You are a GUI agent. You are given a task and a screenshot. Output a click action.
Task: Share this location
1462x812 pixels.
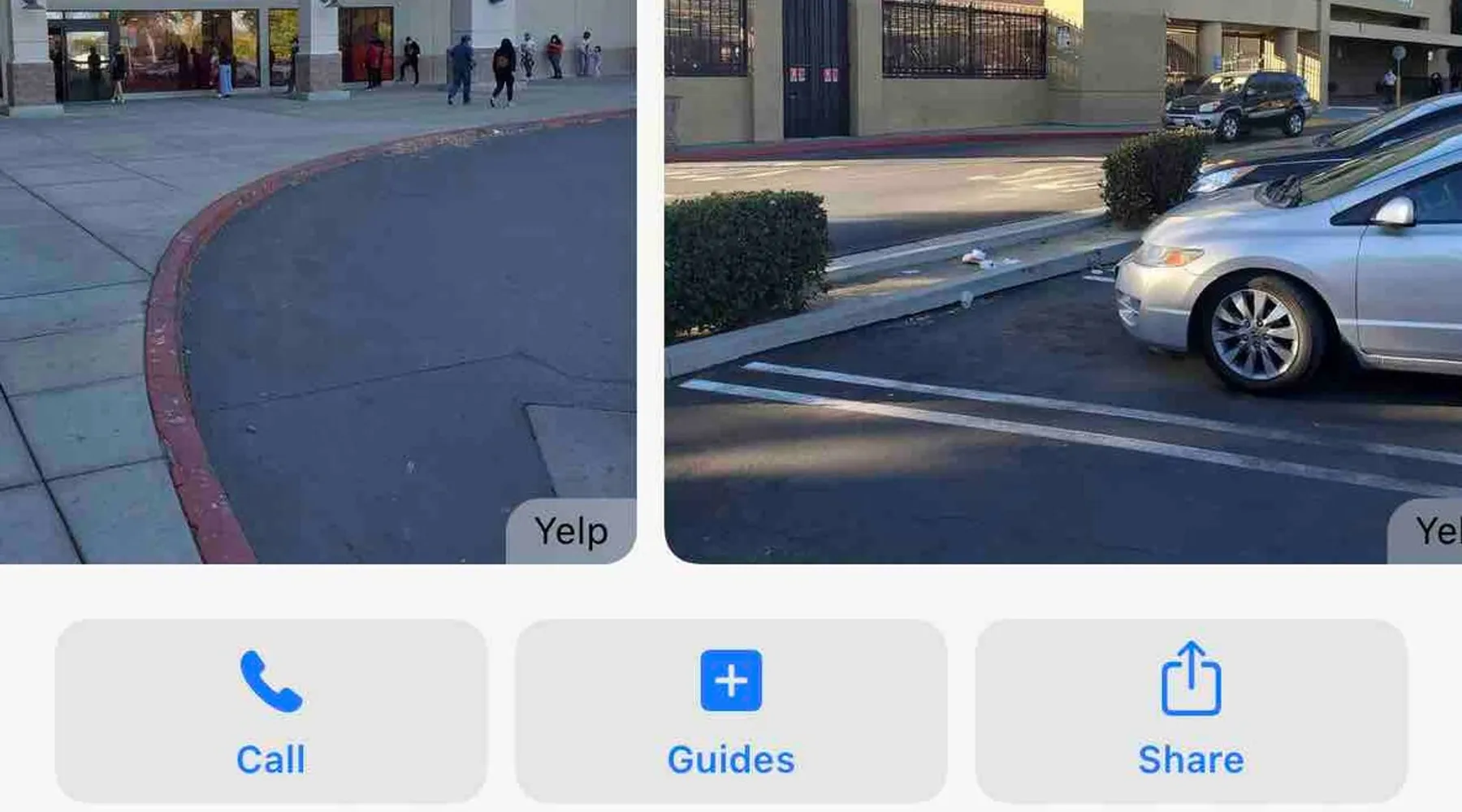(1191, 712)
